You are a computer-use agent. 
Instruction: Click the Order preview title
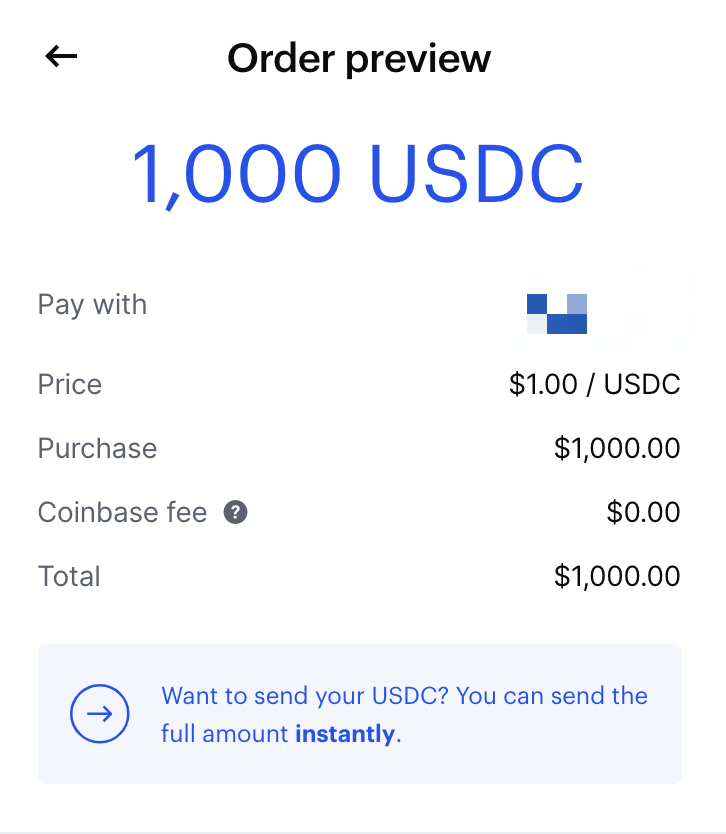pos(359,58)
